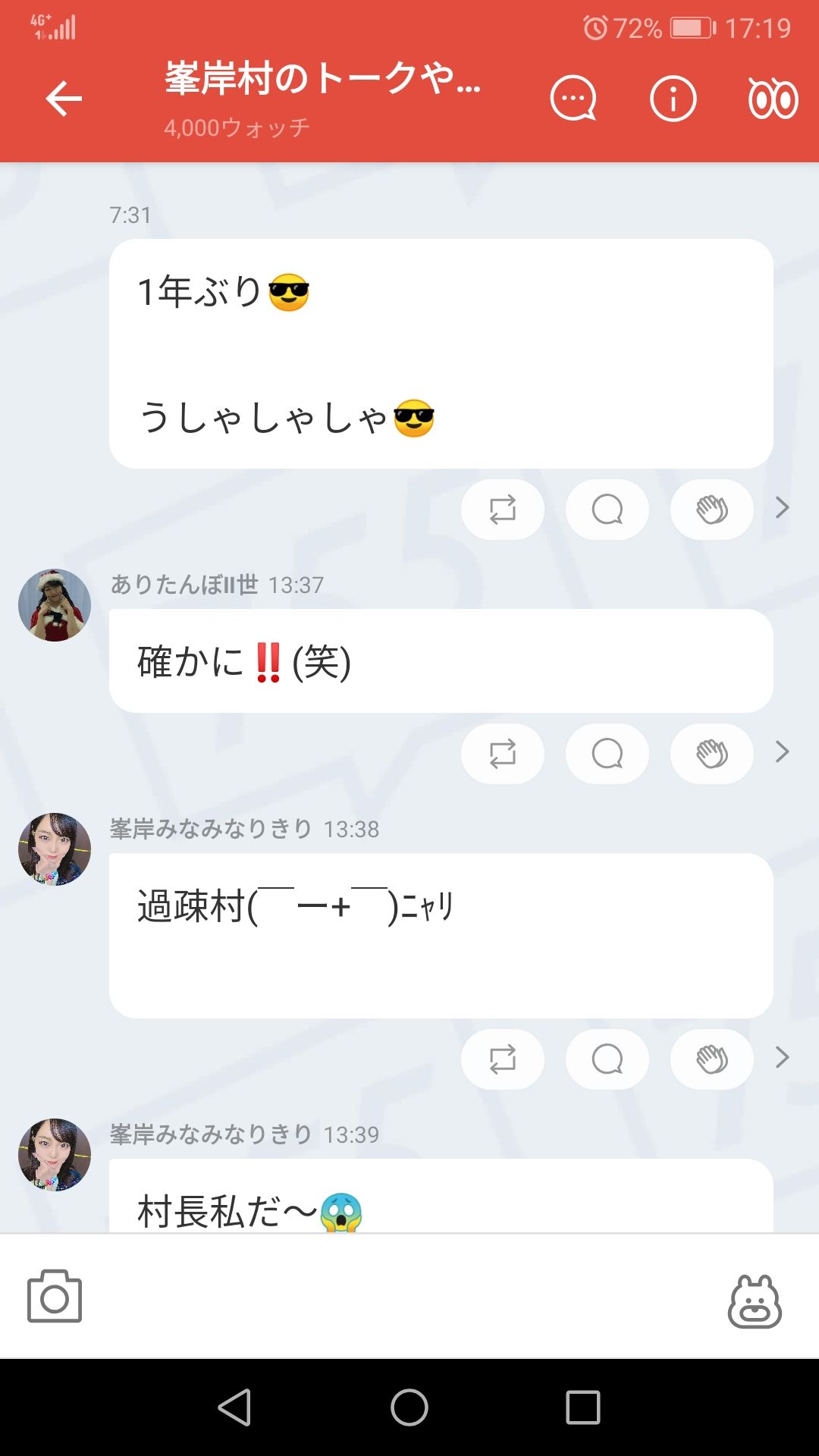Open the 4,000ウォッチ watcher count
This screenshot has height=1456, width=819.
236,129
